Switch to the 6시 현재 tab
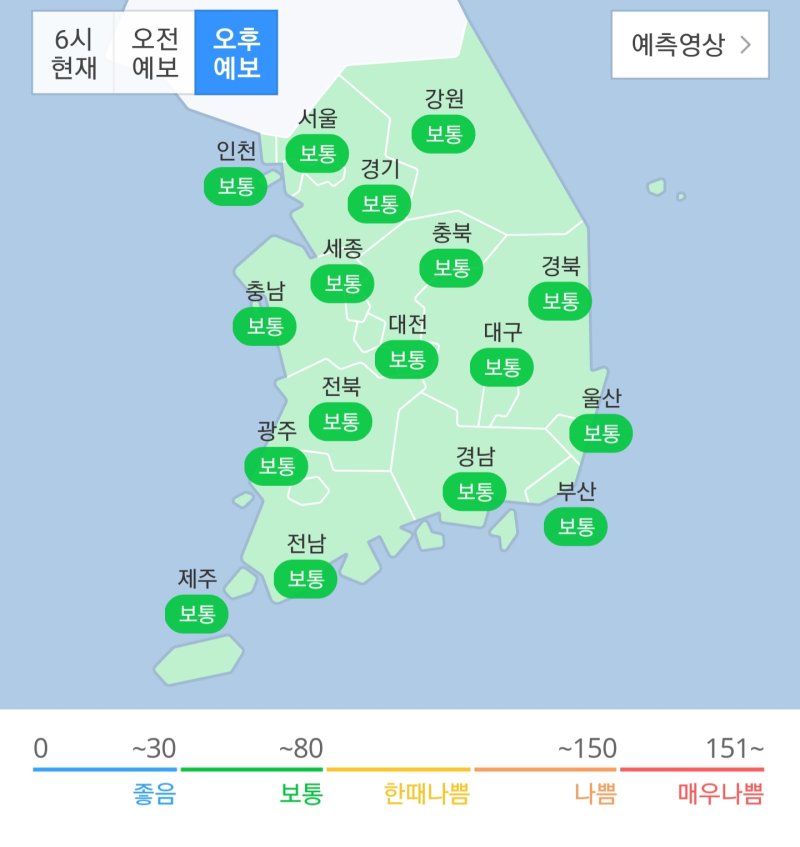 click(x=73, y=53)
